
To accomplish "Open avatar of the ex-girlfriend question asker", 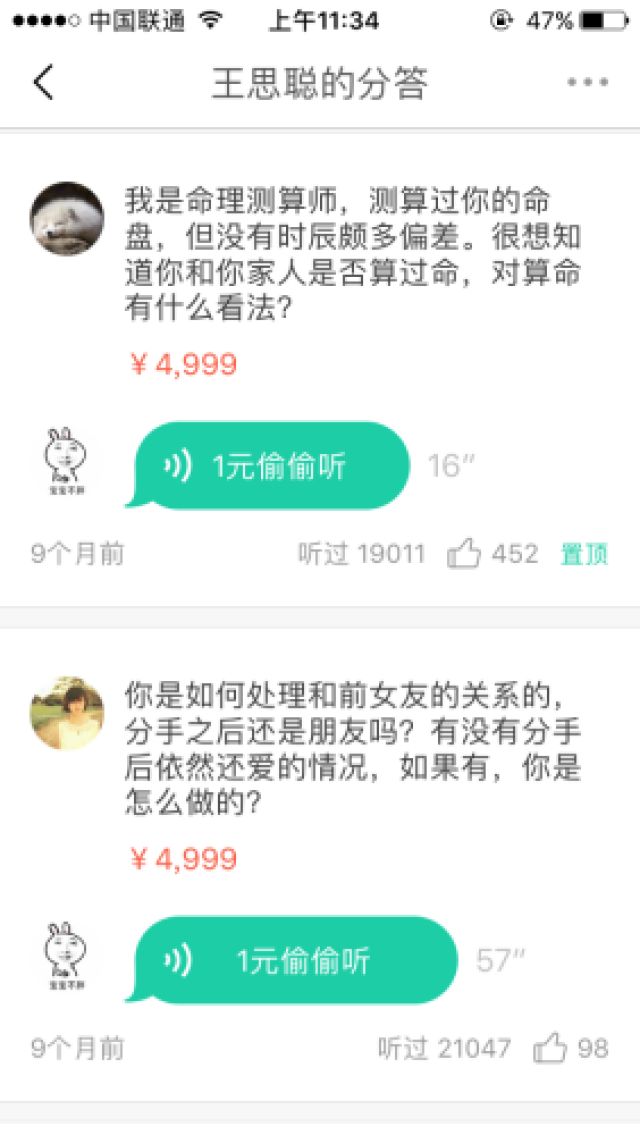I will pos(67,712).
